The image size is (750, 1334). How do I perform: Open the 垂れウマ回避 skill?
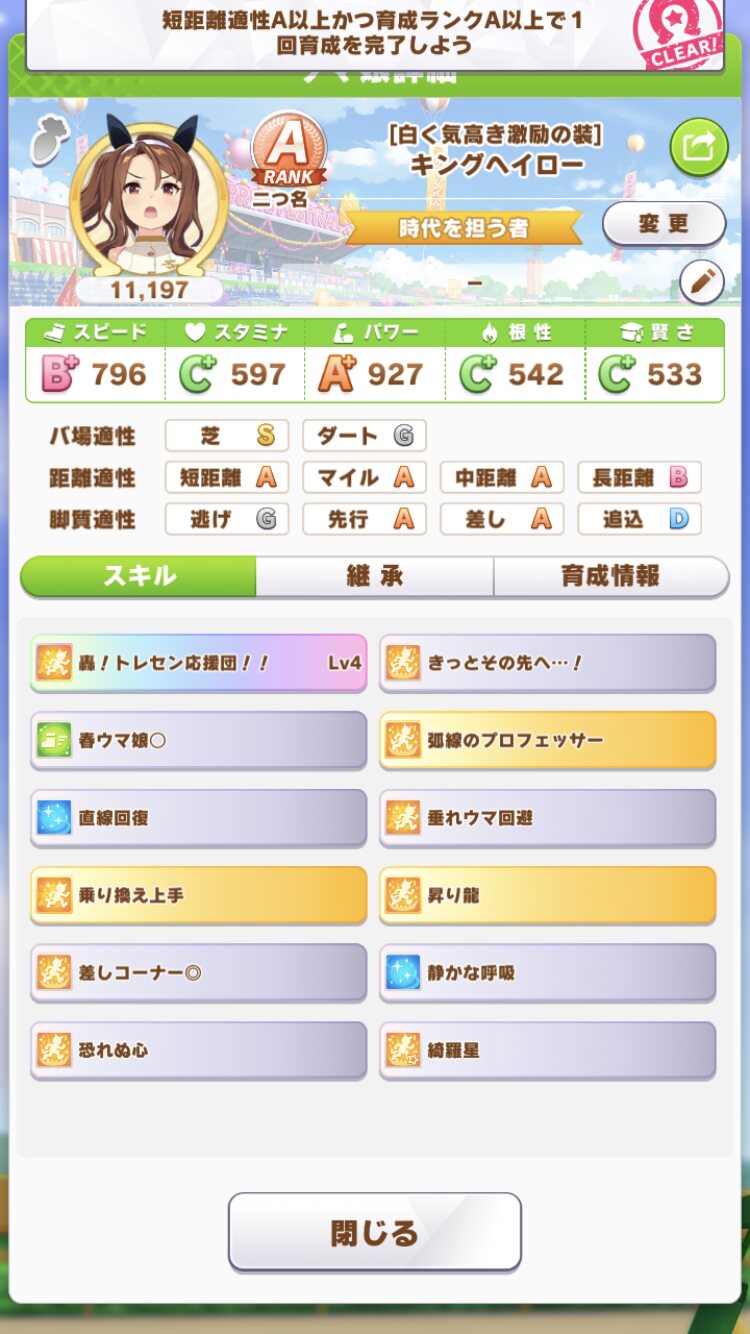[x=547, y=817]
